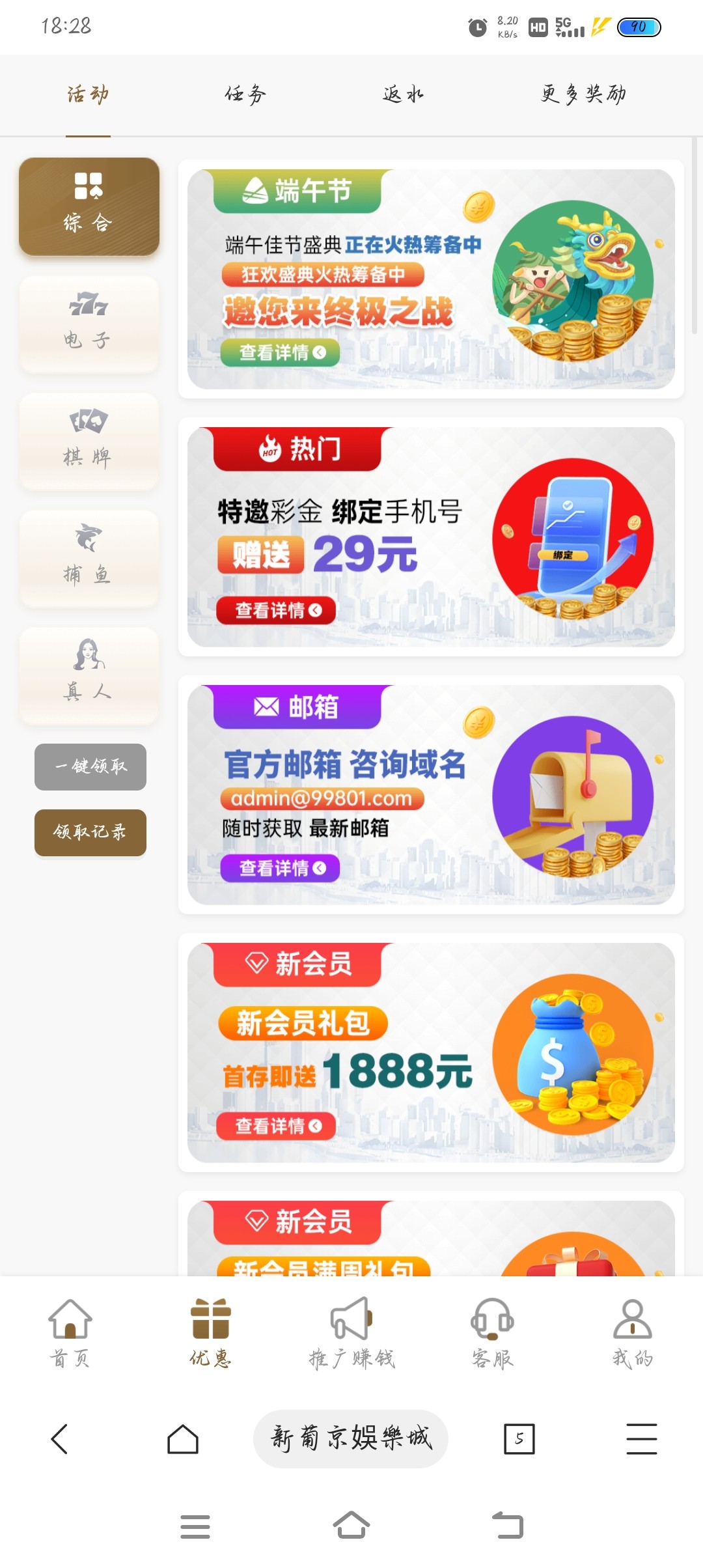Open the 更多奖励 top tab

coord(583,95)
